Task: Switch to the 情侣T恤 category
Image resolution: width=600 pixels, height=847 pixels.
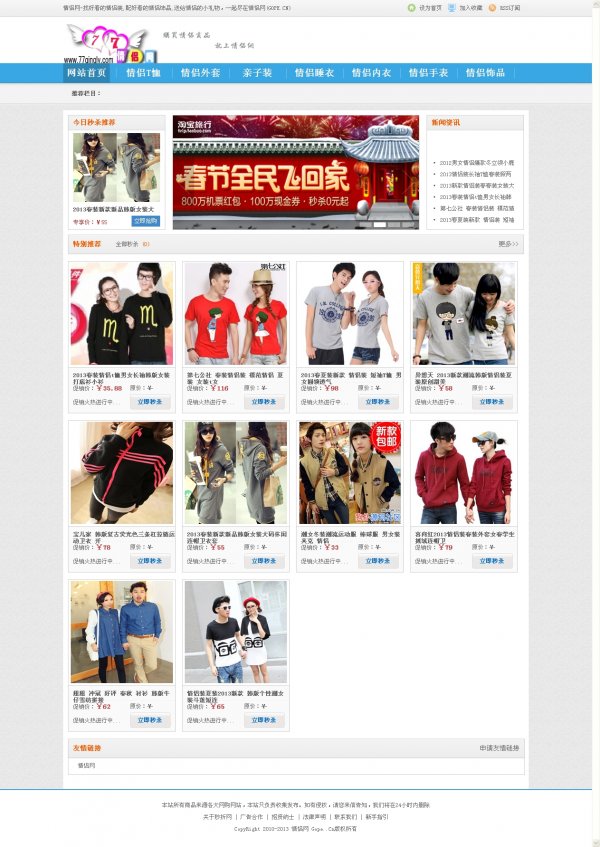Action: click(x=143, y=73)
